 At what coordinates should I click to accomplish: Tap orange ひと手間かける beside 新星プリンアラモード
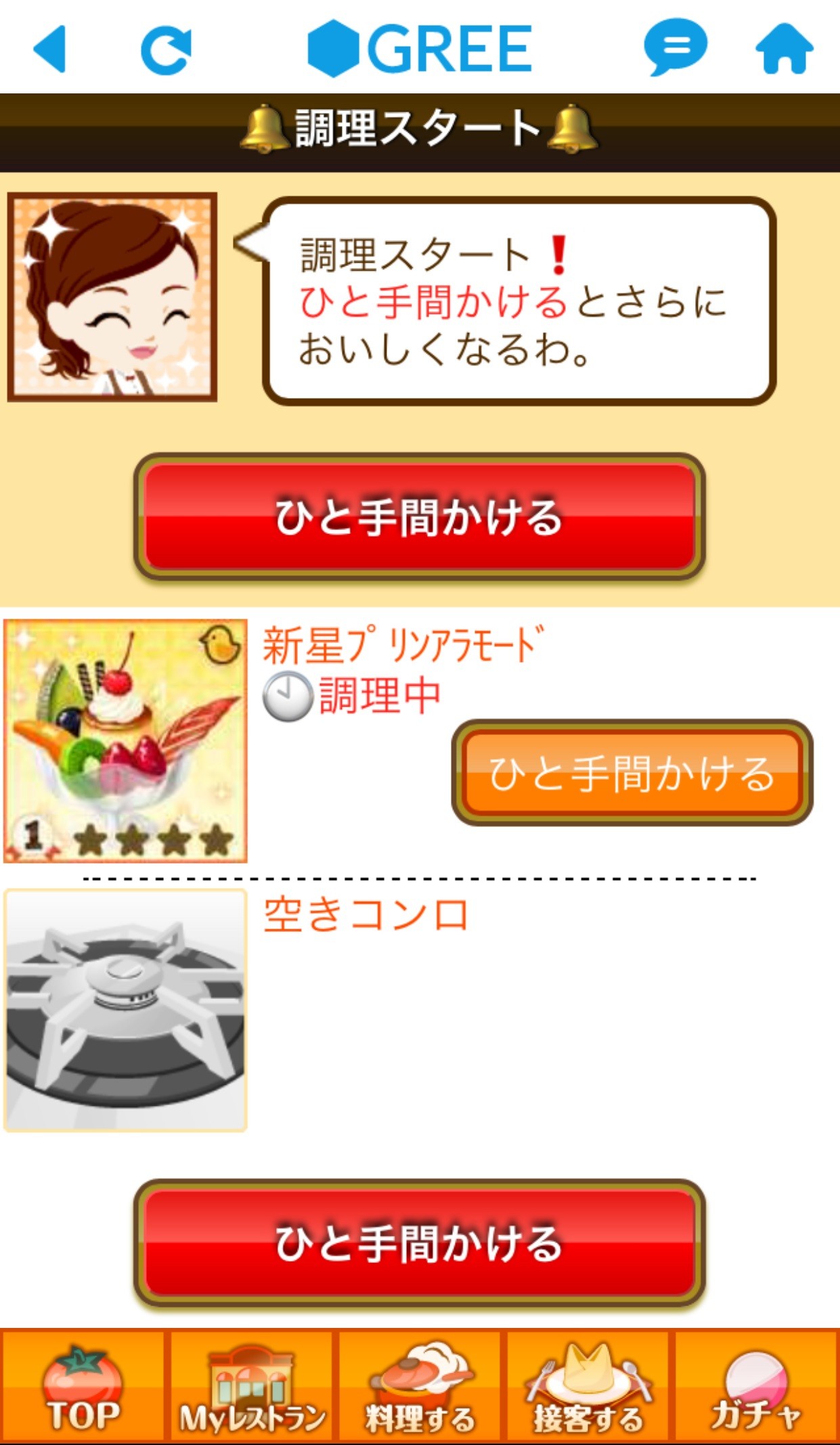[x=632, y=773]
